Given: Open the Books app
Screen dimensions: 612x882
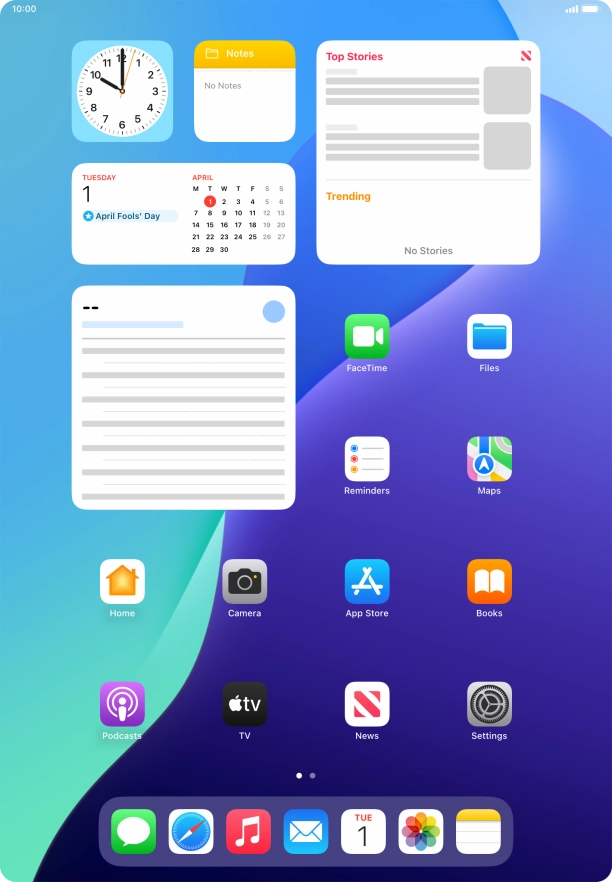Looking at the screenshot, I should click(x=489, y=582).
